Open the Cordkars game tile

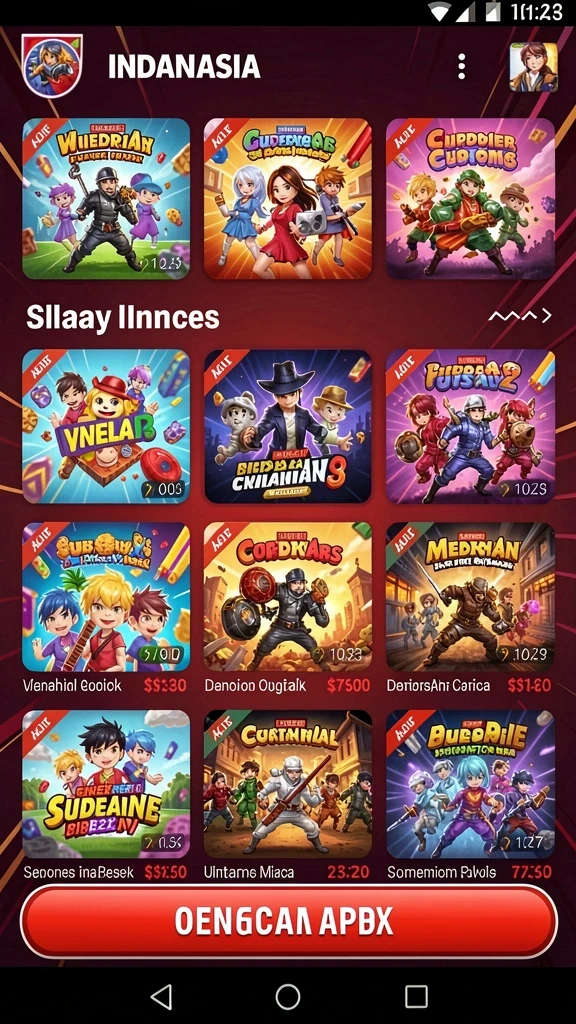288,597
